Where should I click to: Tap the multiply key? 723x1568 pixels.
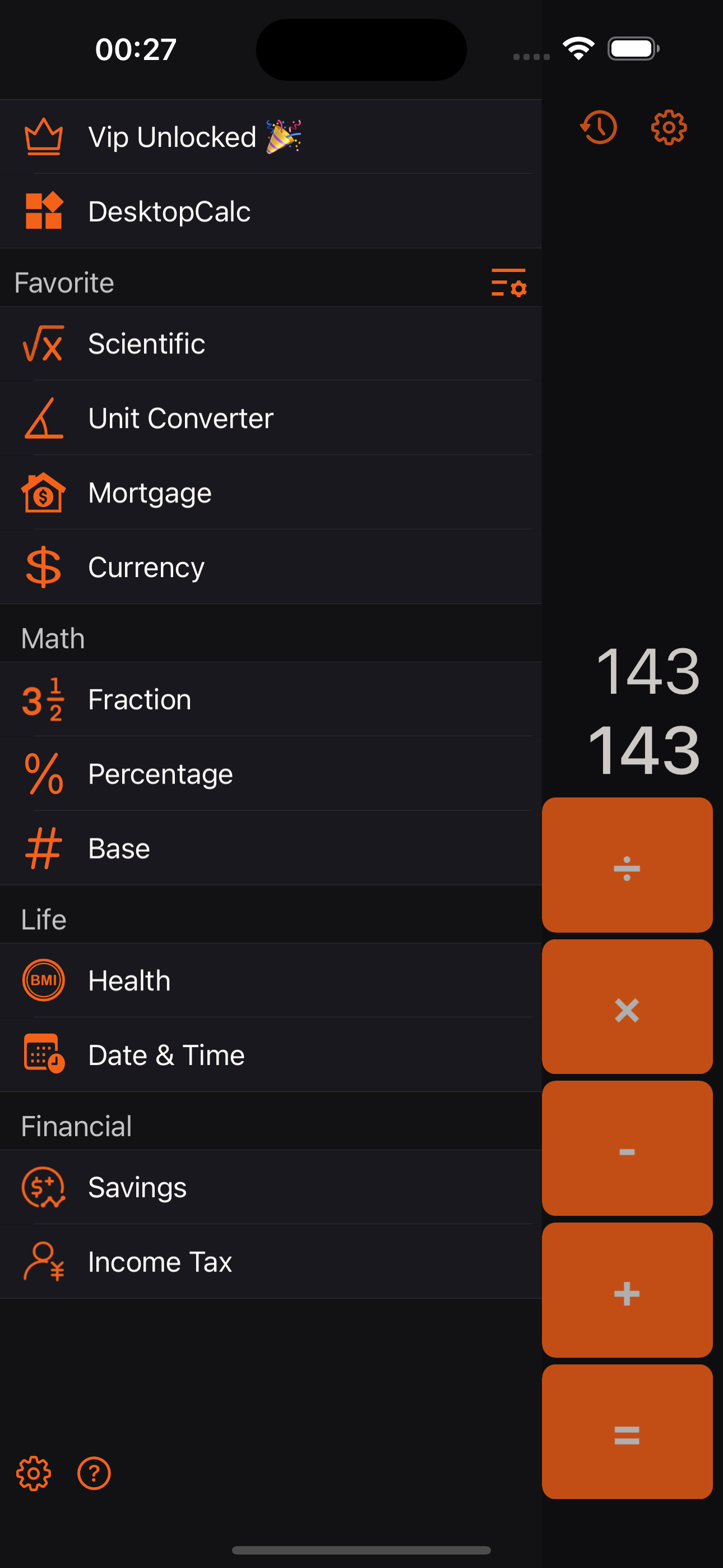click(x=627, y=1007)
